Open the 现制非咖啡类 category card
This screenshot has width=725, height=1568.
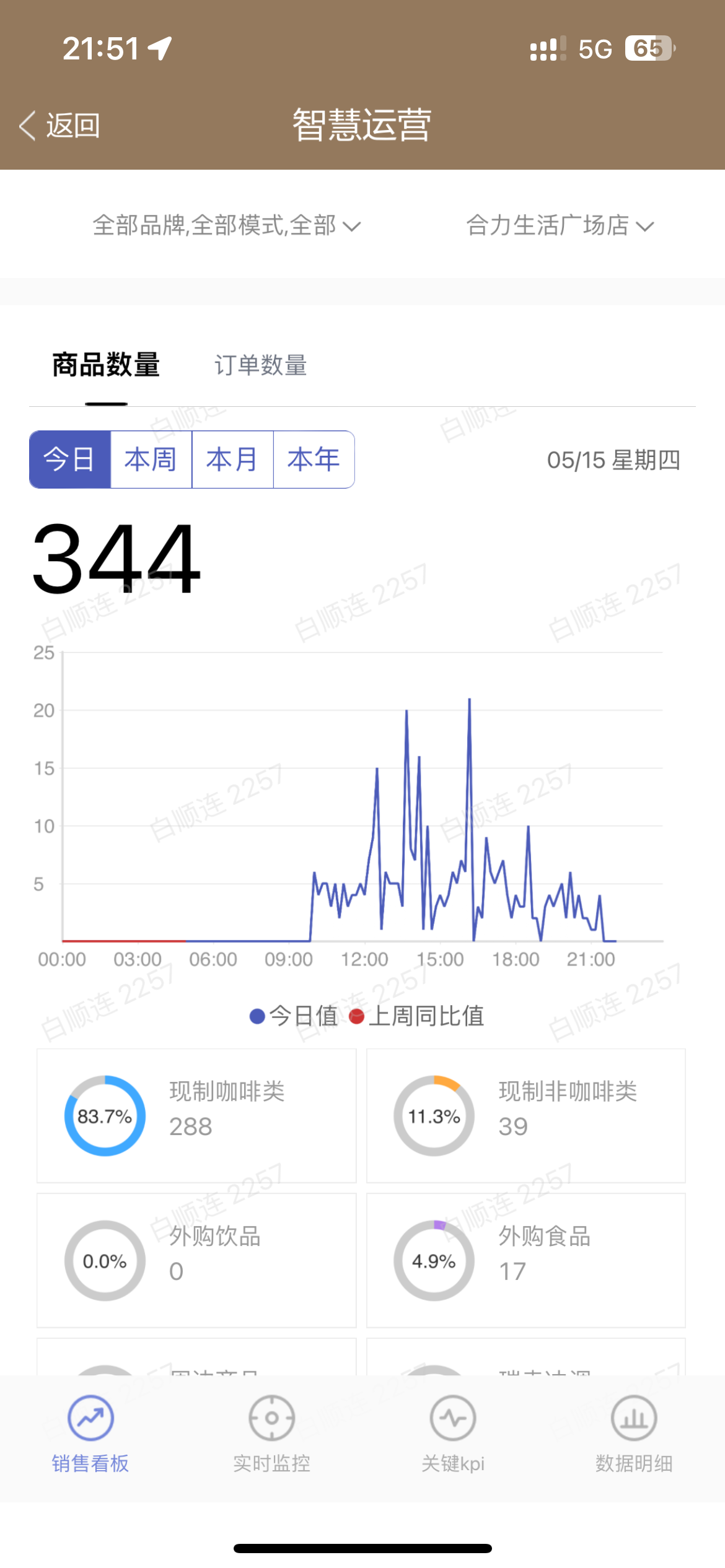coord(525,1115)
